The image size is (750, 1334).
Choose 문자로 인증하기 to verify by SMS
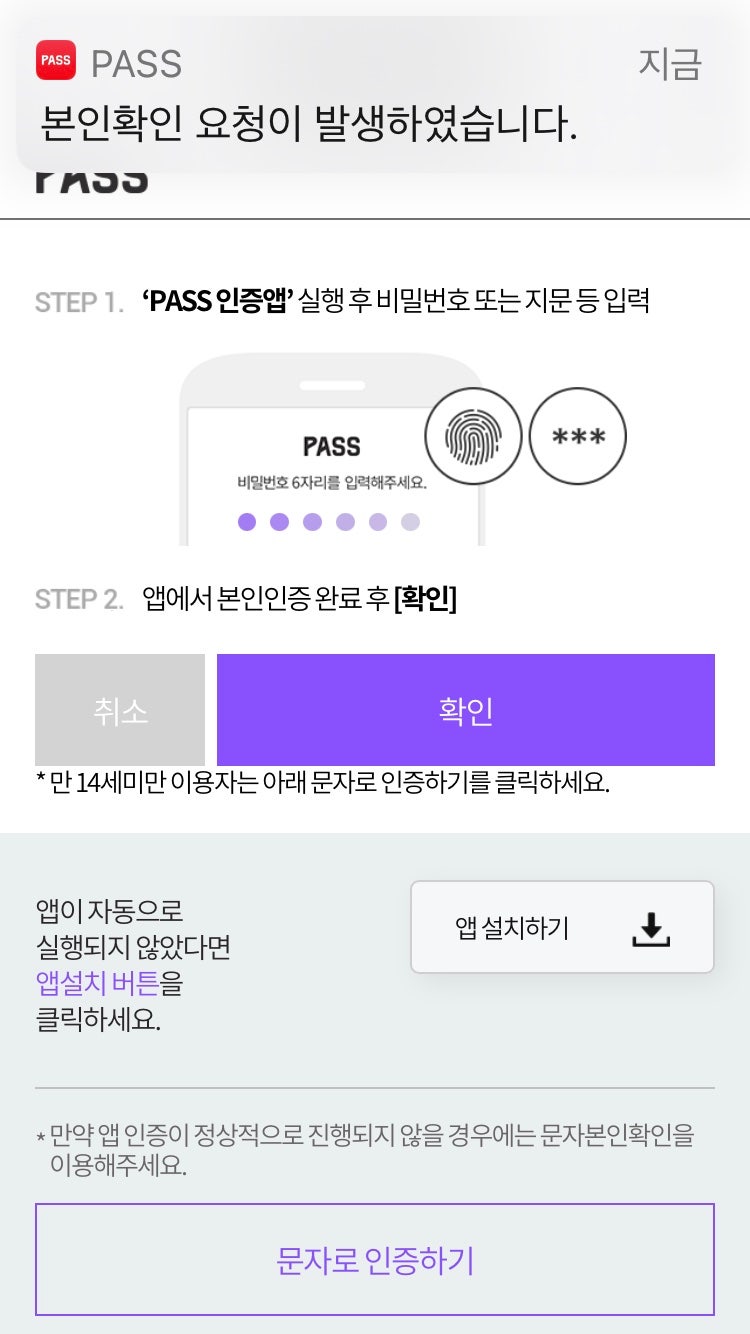click(x=375, y=1260)
